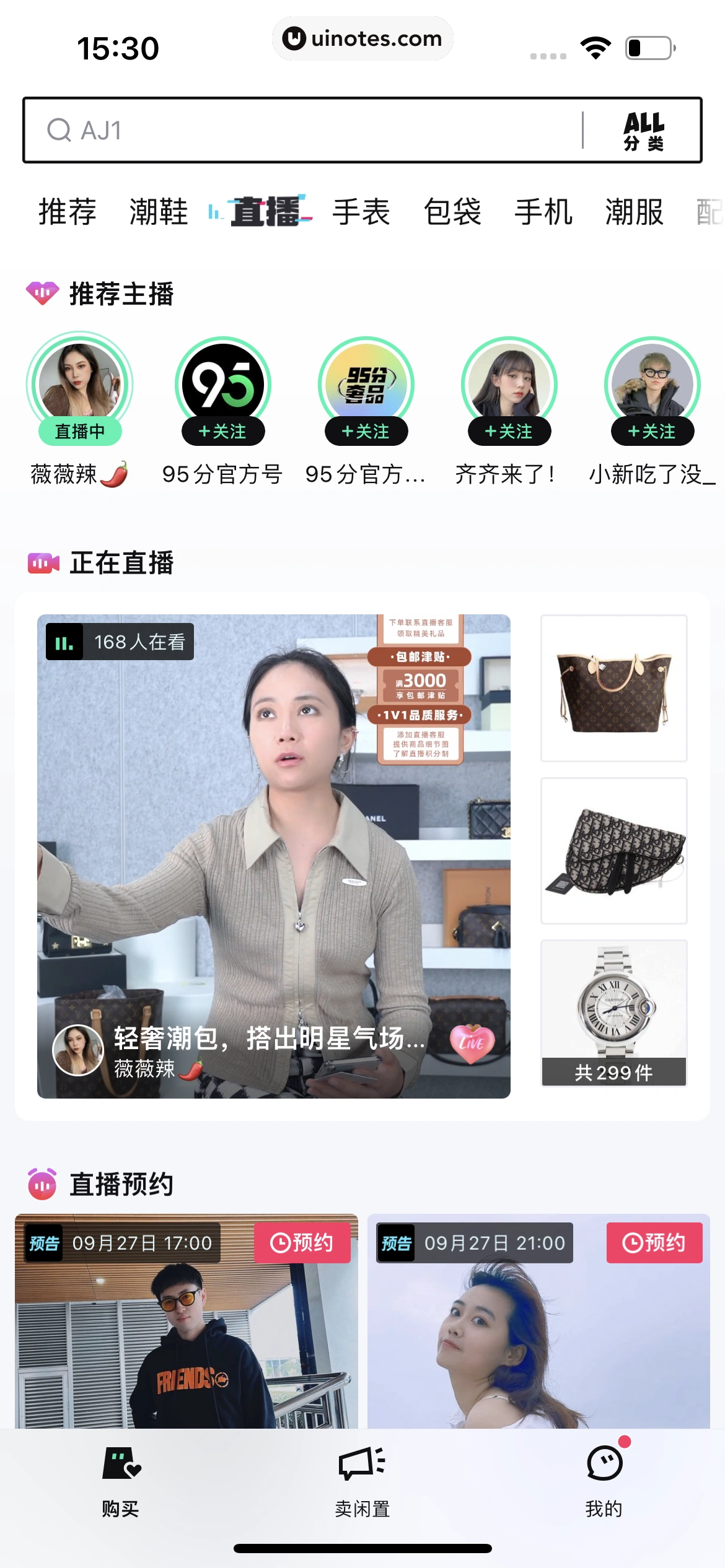
Task: Follow 小新吃了没_
Action: 652,432
